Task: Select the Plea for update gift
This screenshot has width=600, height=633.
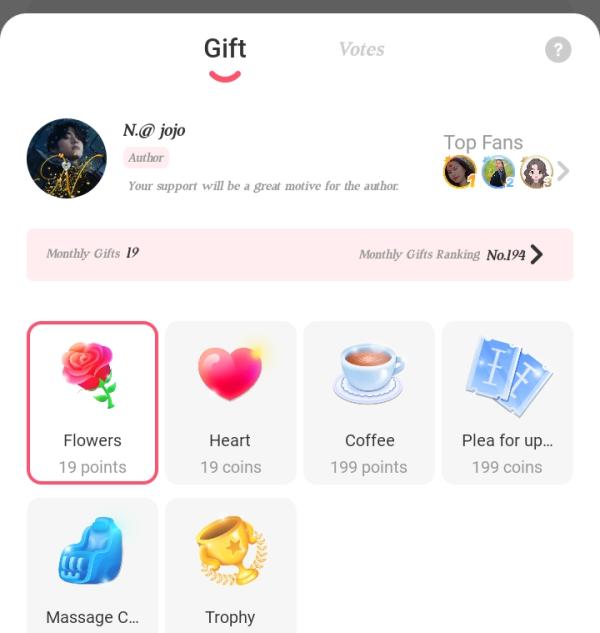Action: [507, 402]
